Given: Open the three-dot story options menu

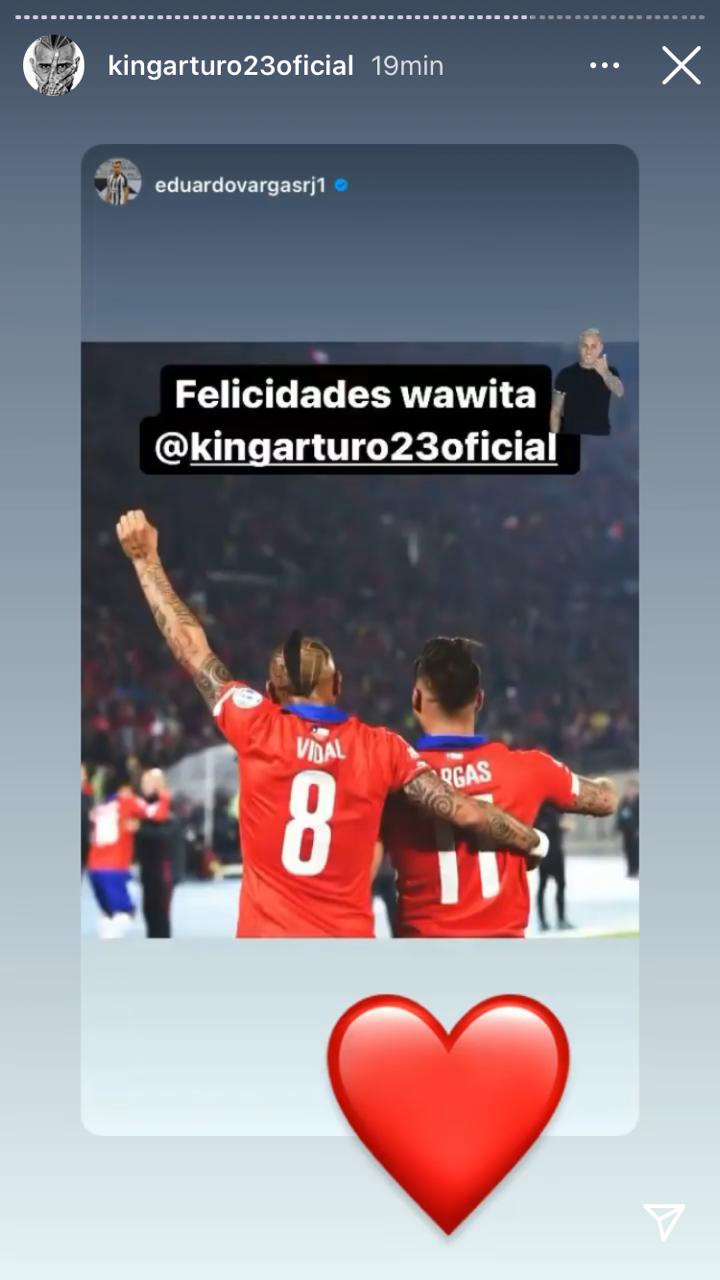Looking at the screenshot, I should [604, 66].
